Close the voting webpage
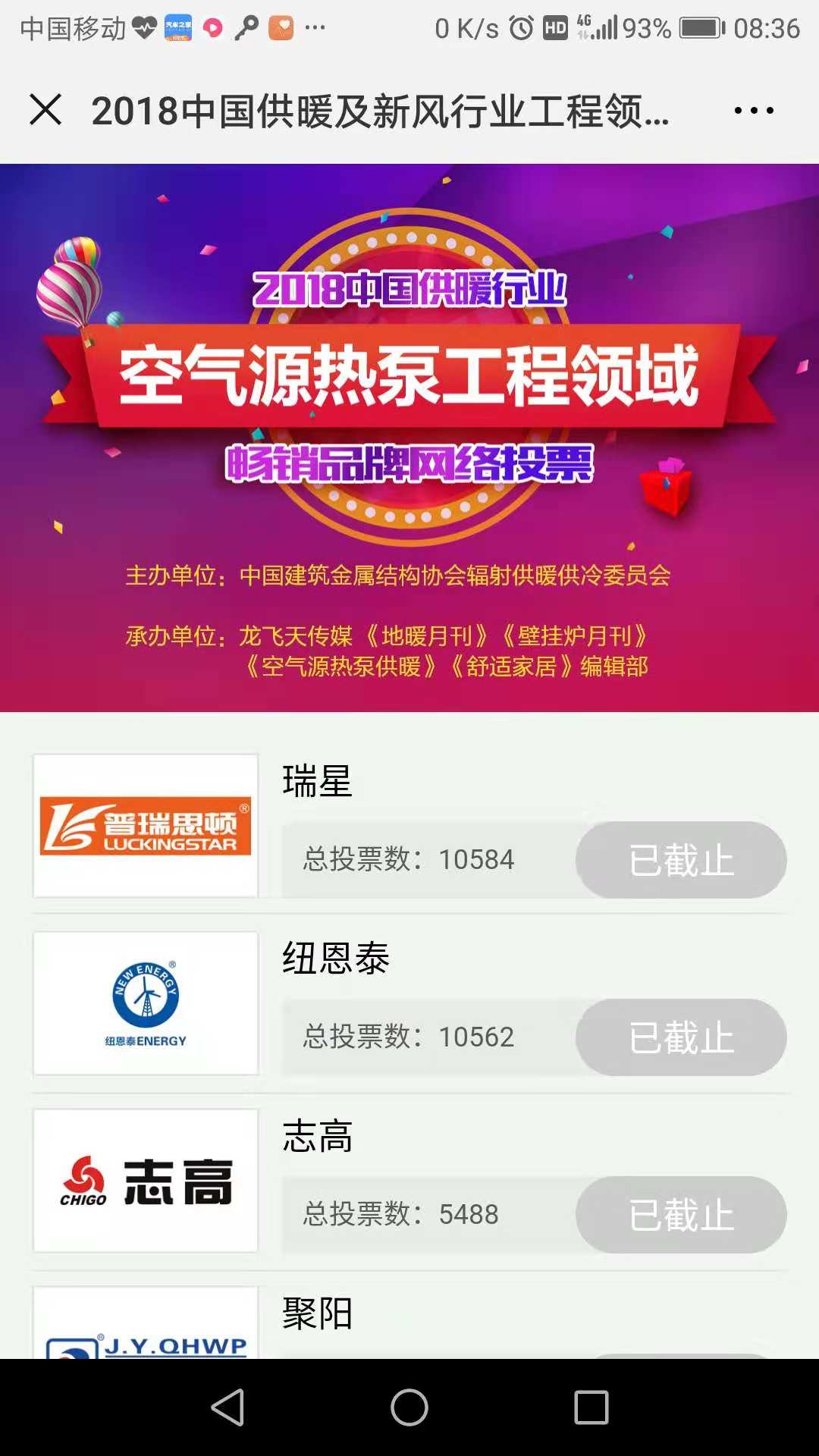The image size is (819, 1456). 45,110
